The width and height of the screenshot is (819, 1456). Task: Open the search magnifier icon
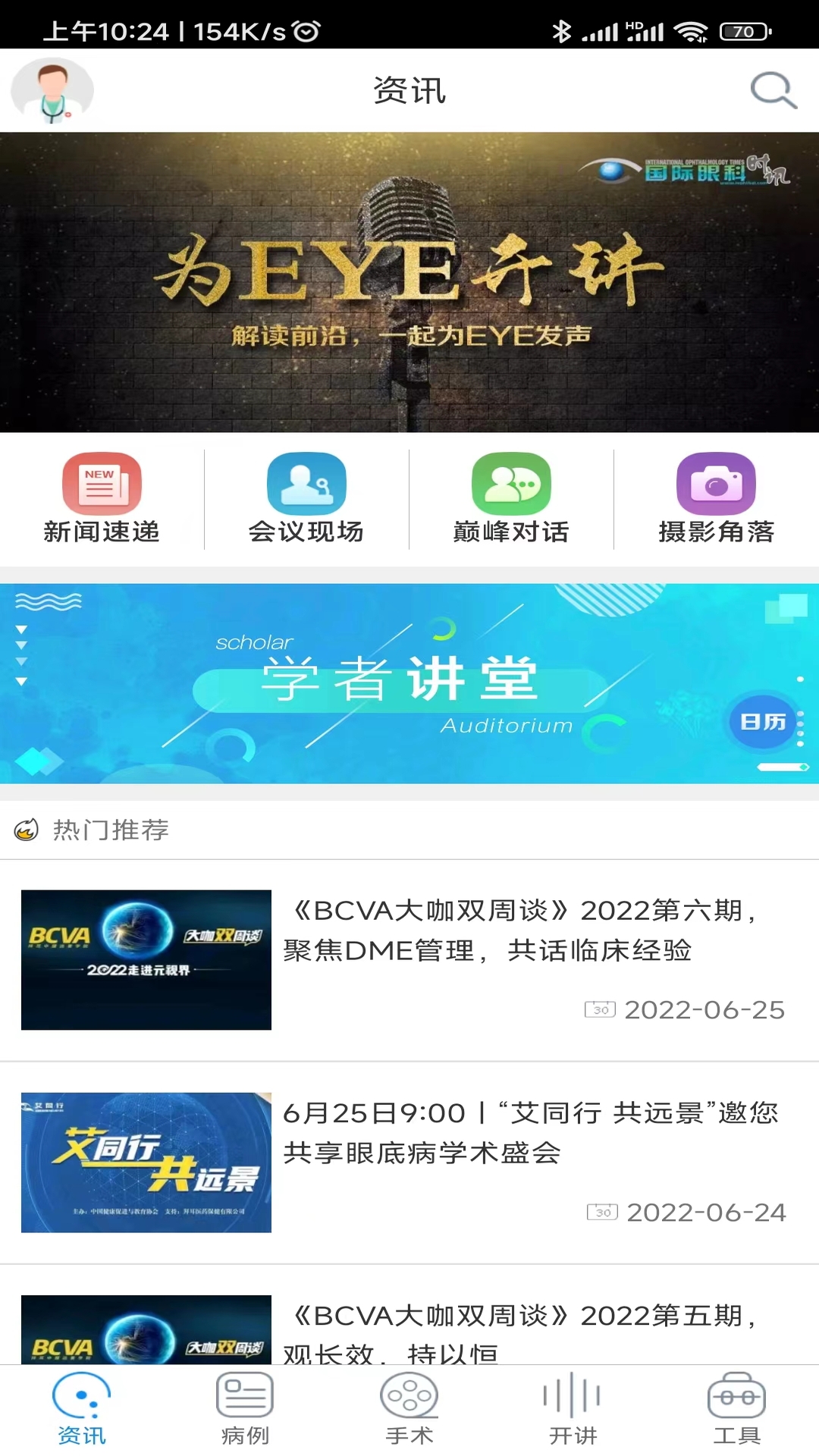pos(773,91)
